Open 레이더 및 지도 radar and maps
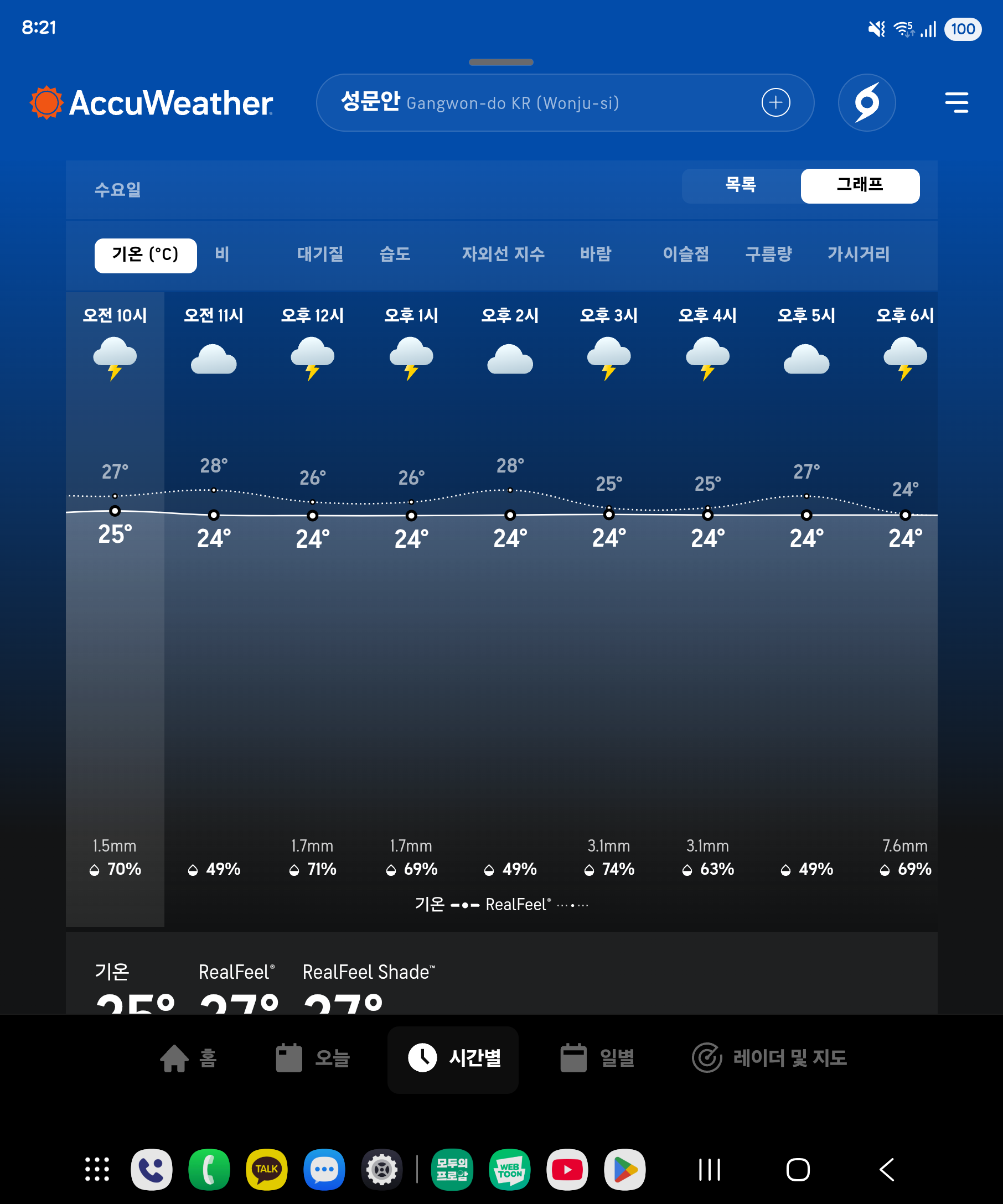This screenshot has height=1204, width=1003. [769, 1058]
